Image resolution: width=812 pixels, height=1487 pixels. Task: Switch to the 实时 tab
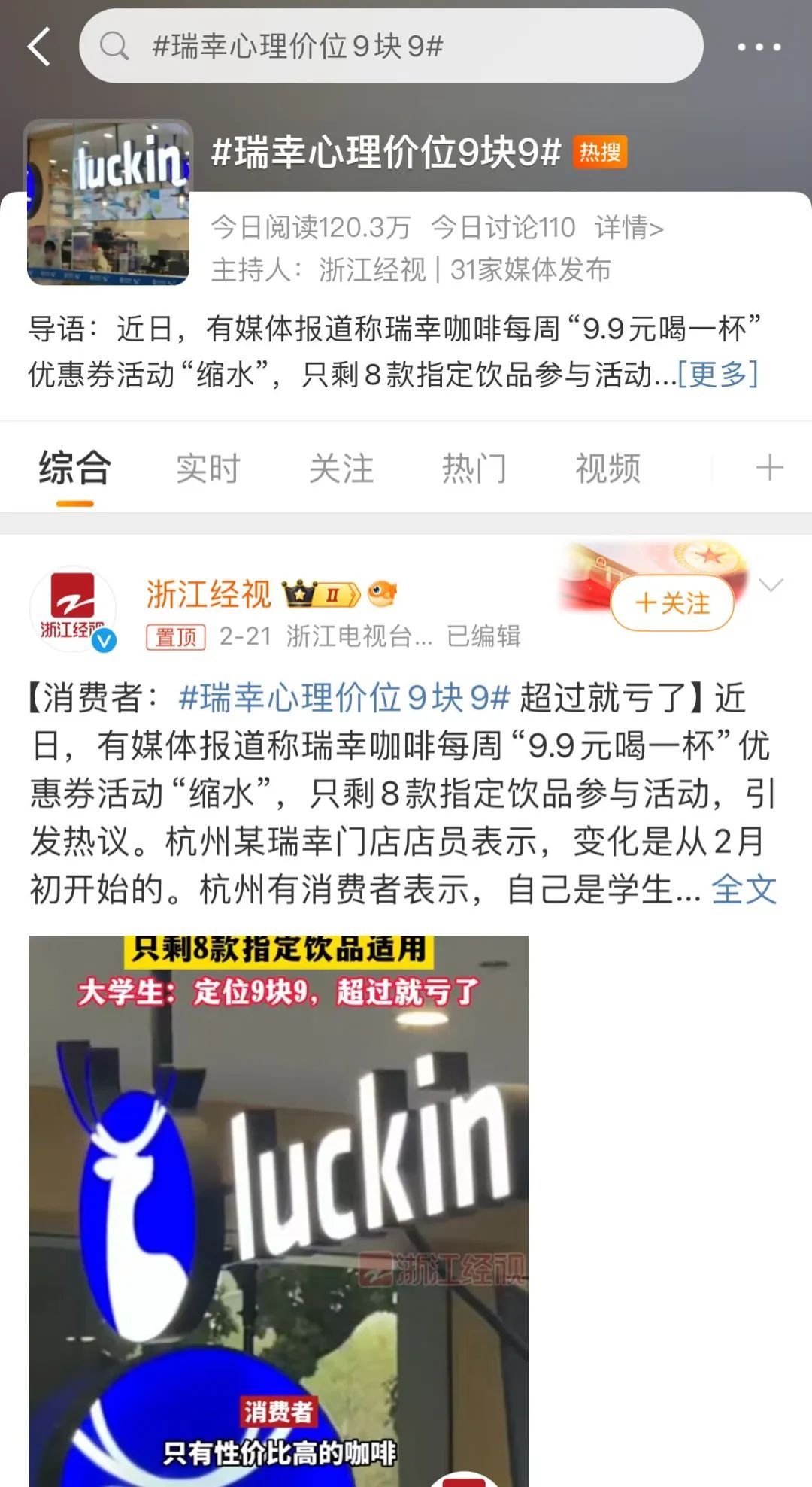[208, 469]
